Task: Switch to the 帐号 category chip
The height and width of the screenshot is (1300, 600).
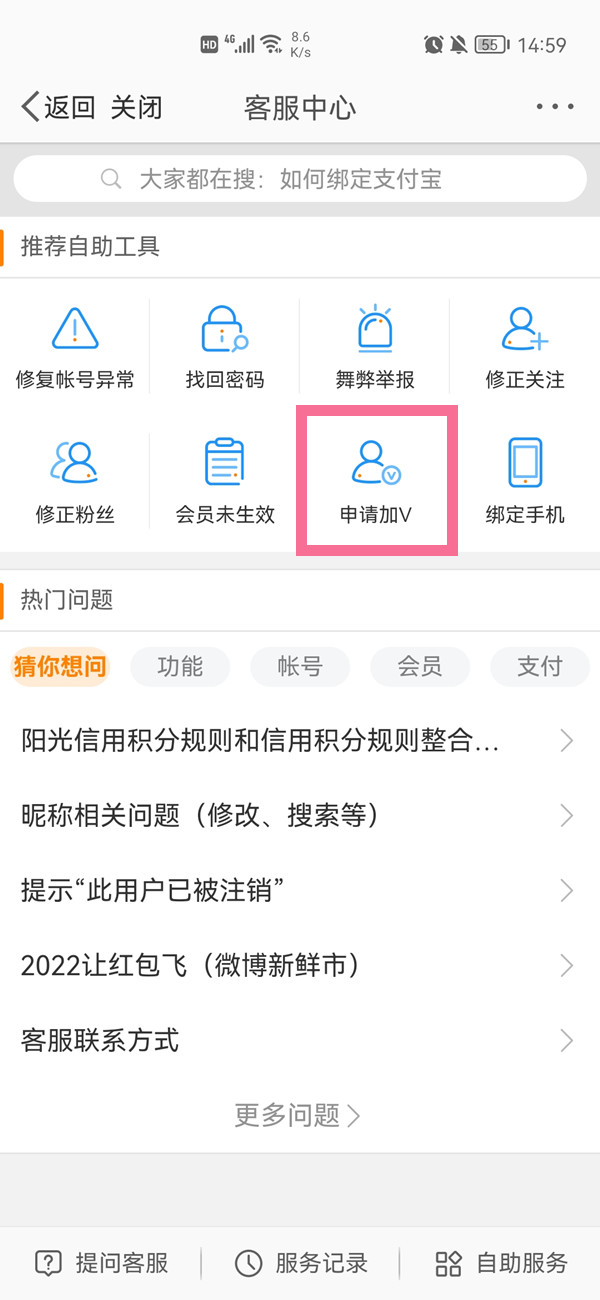Action: (300, 666)
